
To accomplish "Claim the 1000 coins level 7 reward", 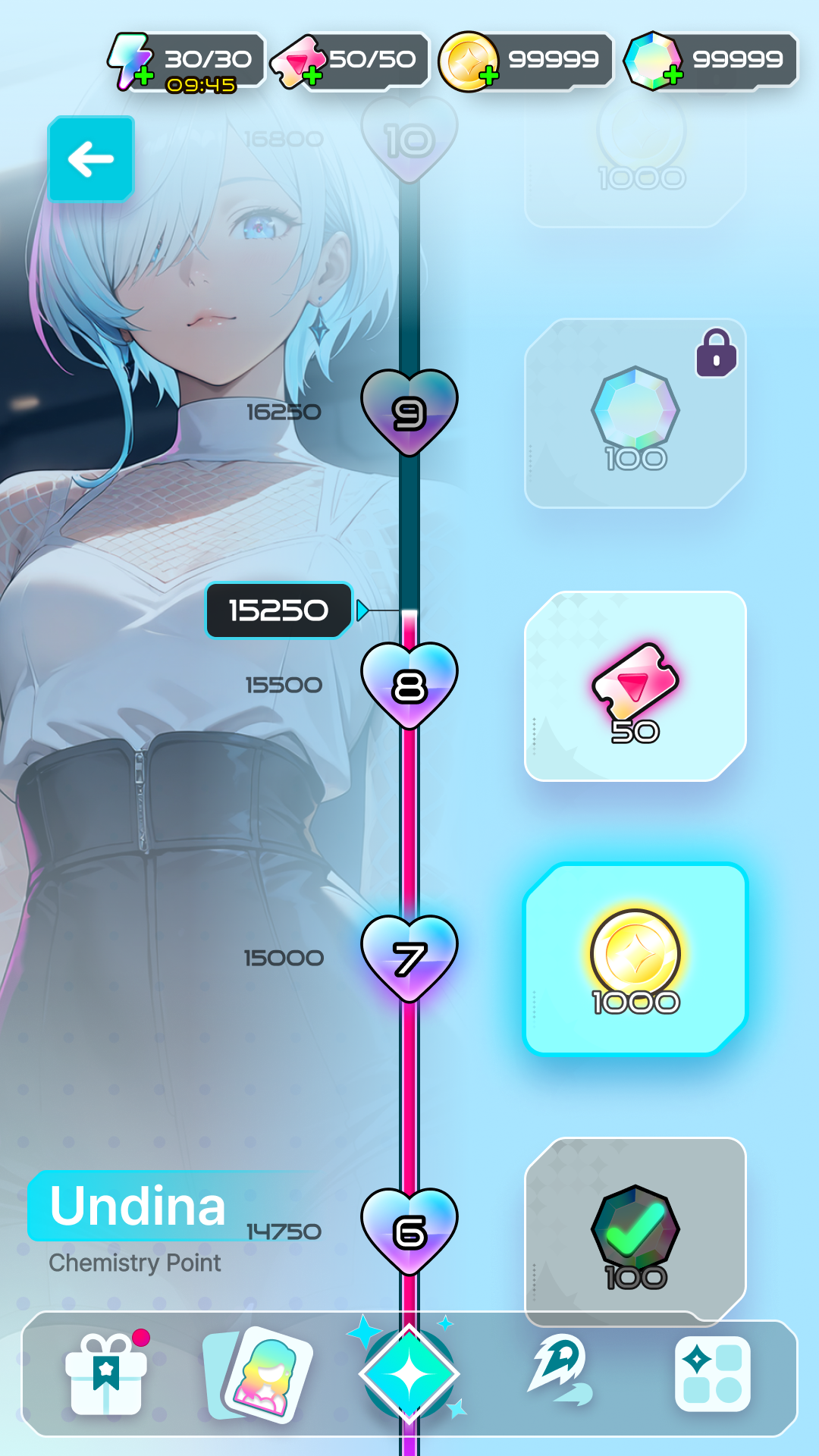I will tap(635, 959).
